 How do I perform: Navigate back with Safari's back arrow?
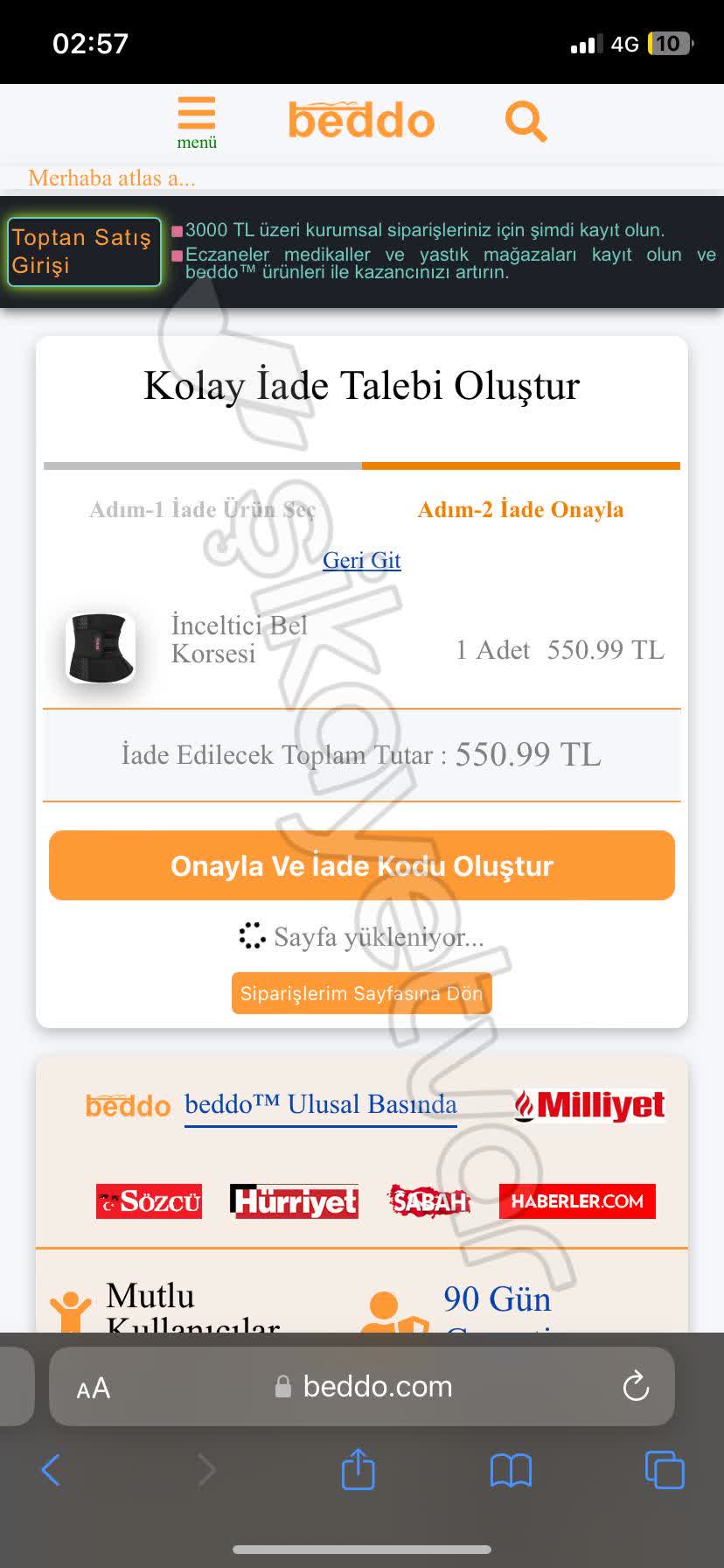(x=51, y=1470)
